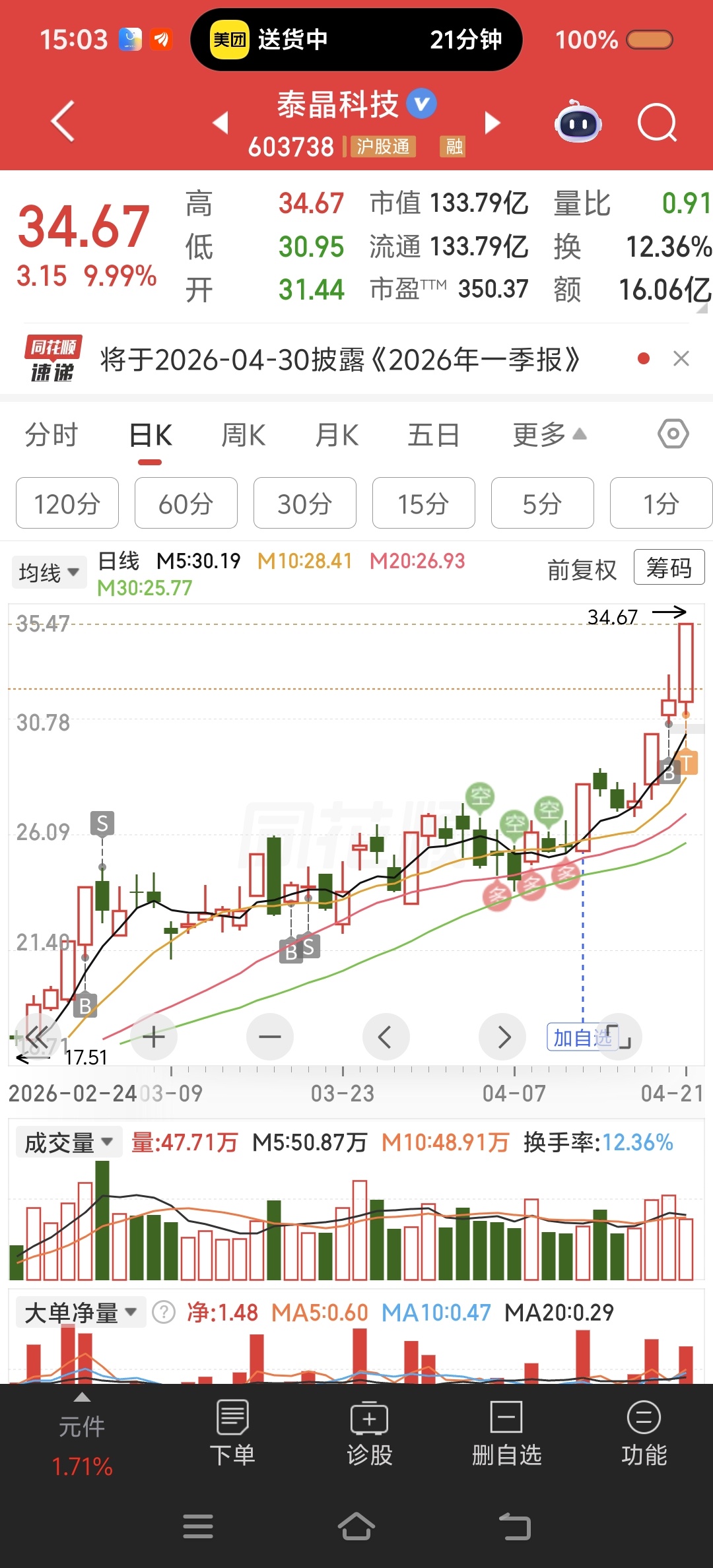Choose the 15分 interval chip
The height and width of the screenshot is (1568, 713).
(423, 504)
